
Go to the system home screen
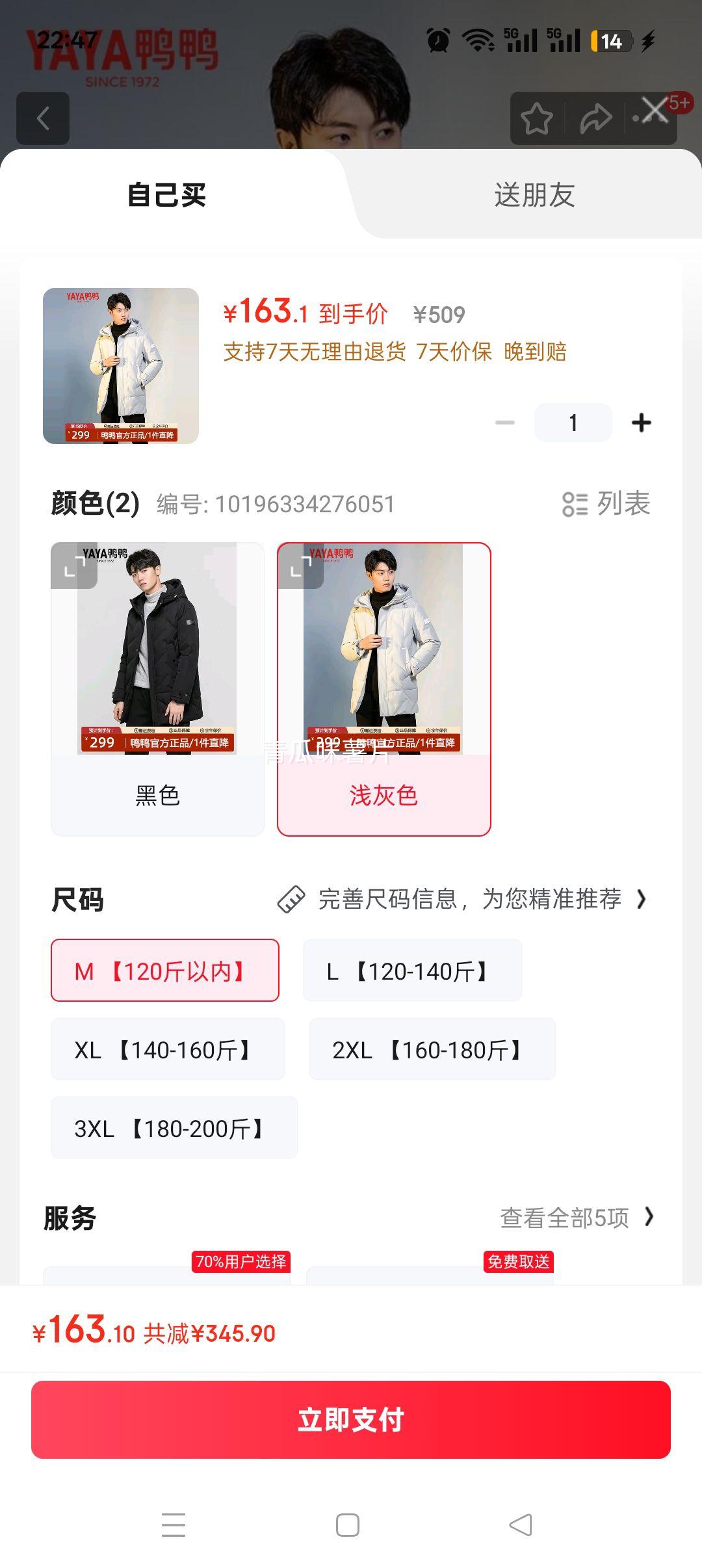(348, 1525)
